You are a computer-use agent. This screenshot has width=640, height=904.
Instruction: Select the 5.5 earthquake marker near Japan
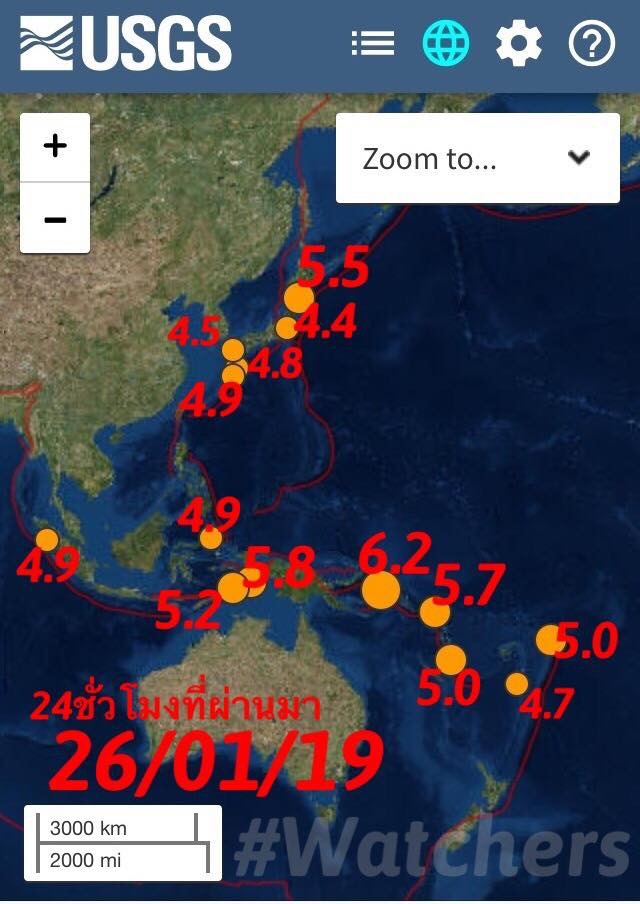tap(299, 298)
